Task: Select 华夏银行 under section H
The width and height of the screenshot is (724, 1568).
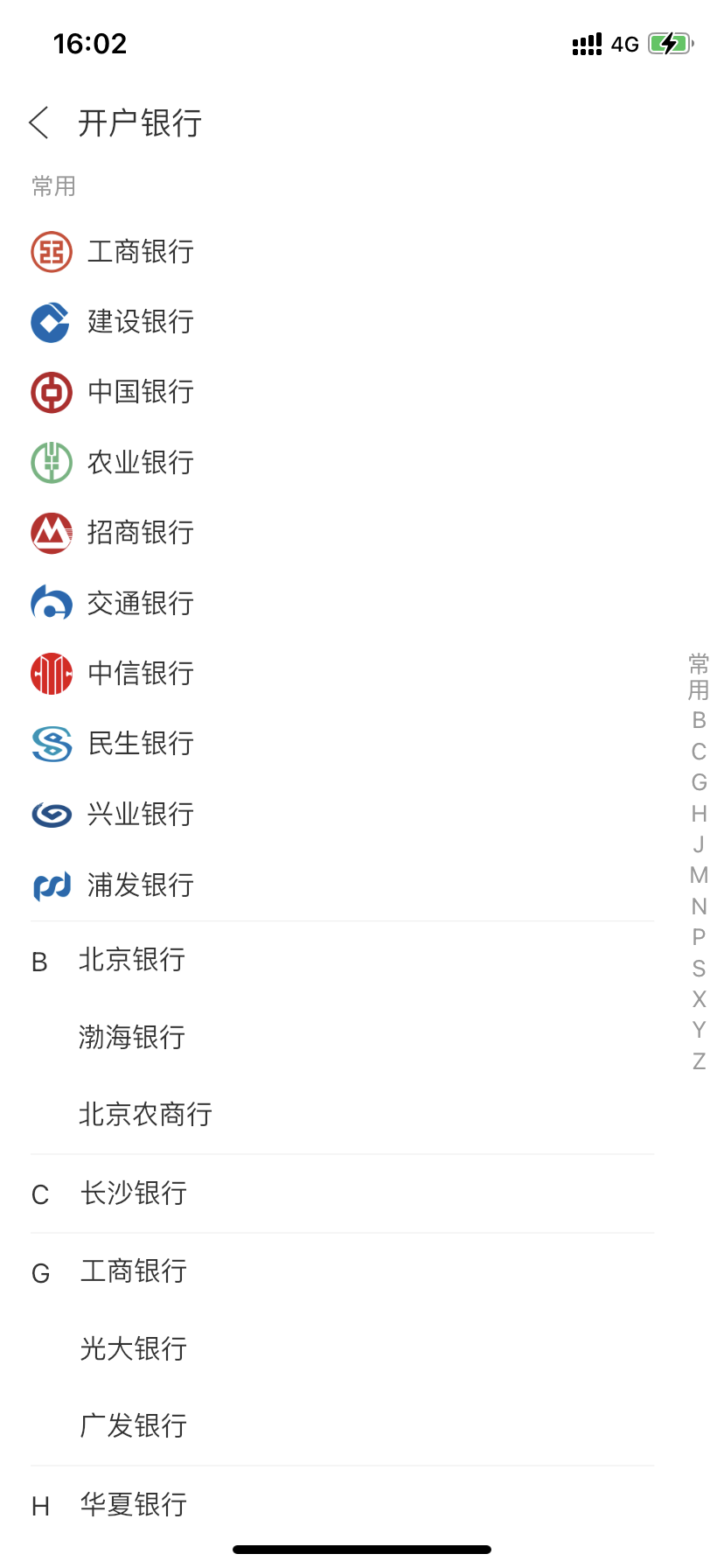Action: coord(132,1504)
